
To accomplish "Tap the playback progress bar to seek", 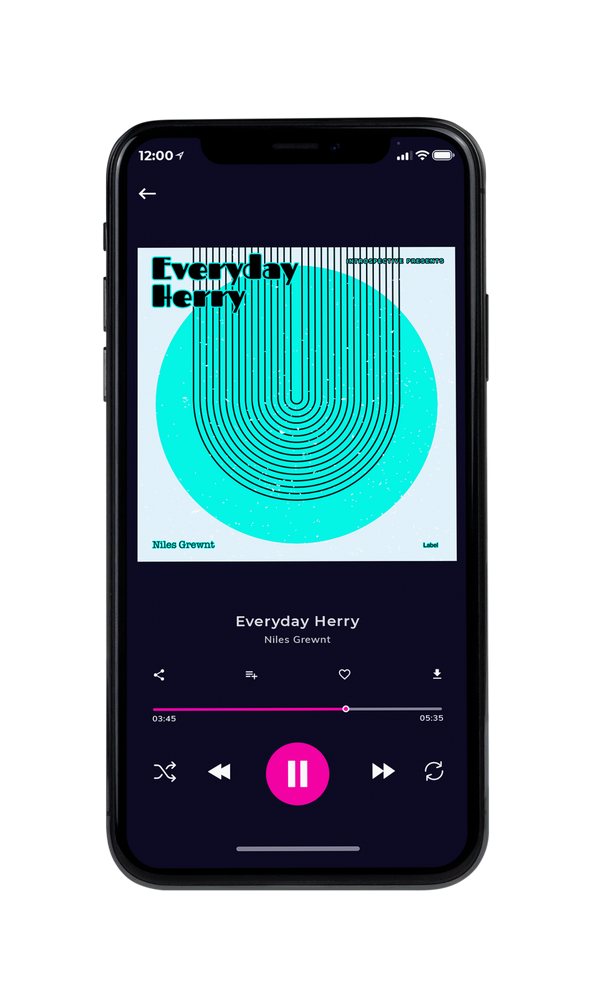I will 297,709.
